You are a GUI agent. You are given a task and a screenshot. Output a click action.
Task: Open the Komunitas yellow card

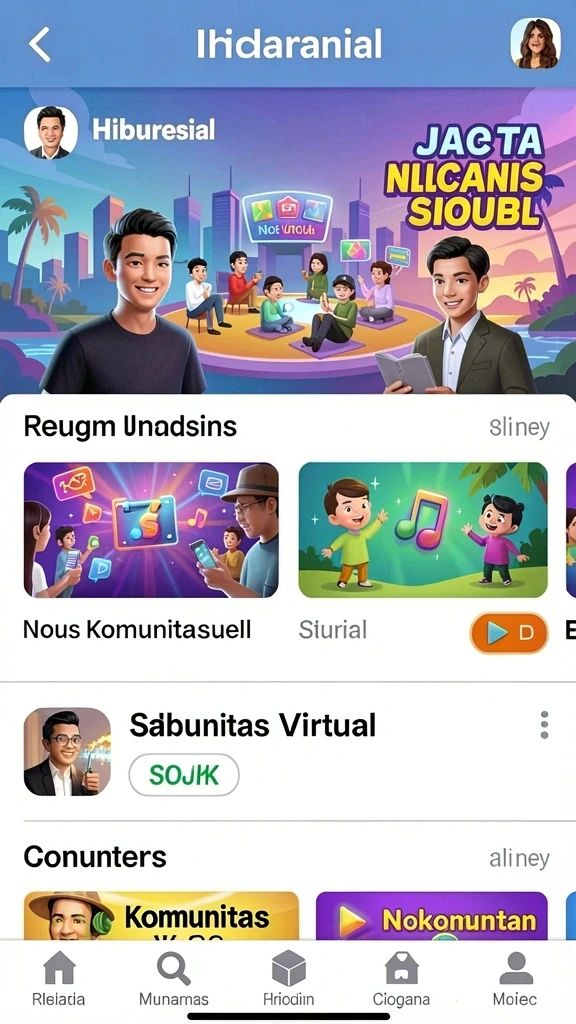tap(161, 916)
